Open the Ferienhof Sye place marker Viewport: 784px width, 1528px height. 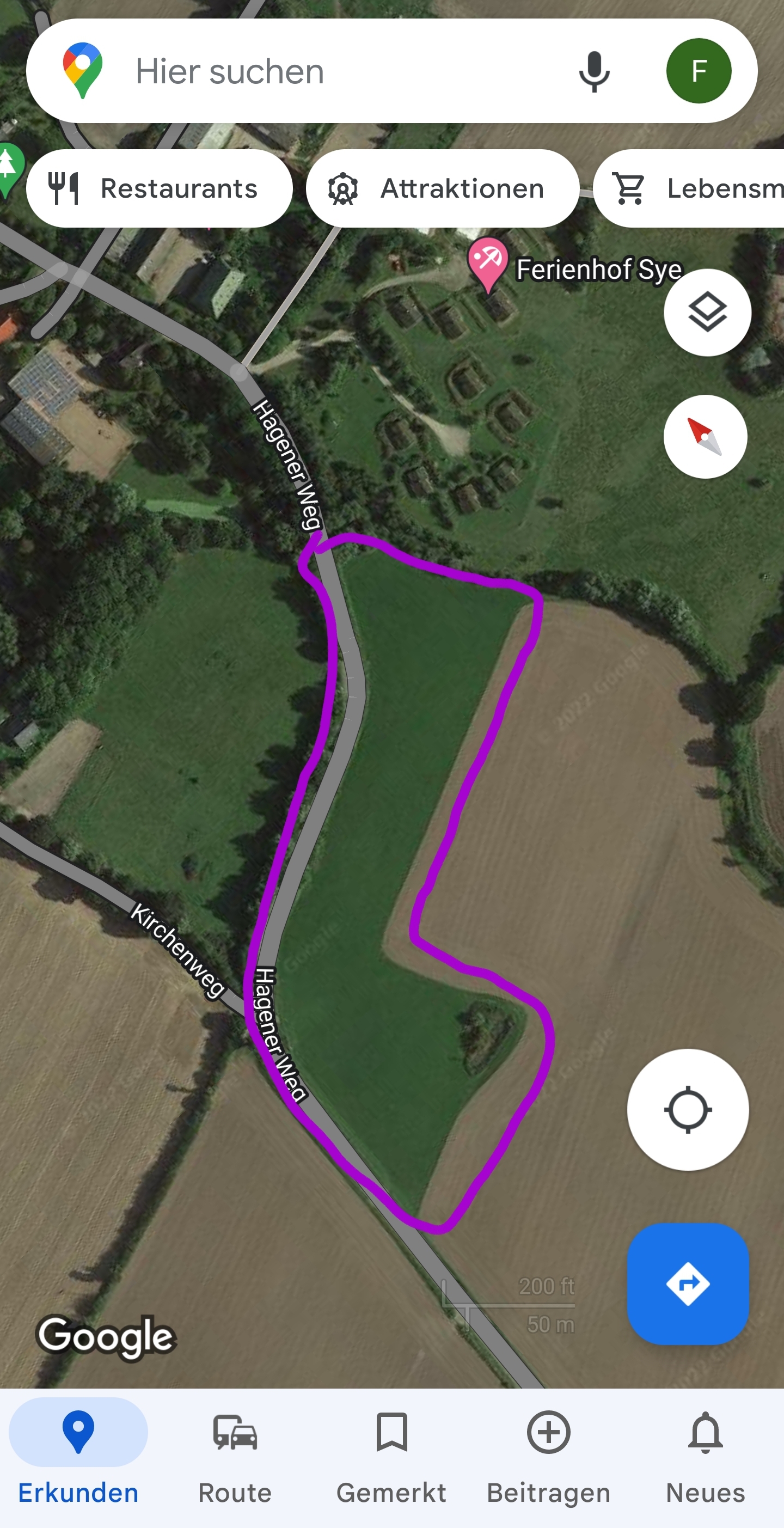tap(487, 263)
